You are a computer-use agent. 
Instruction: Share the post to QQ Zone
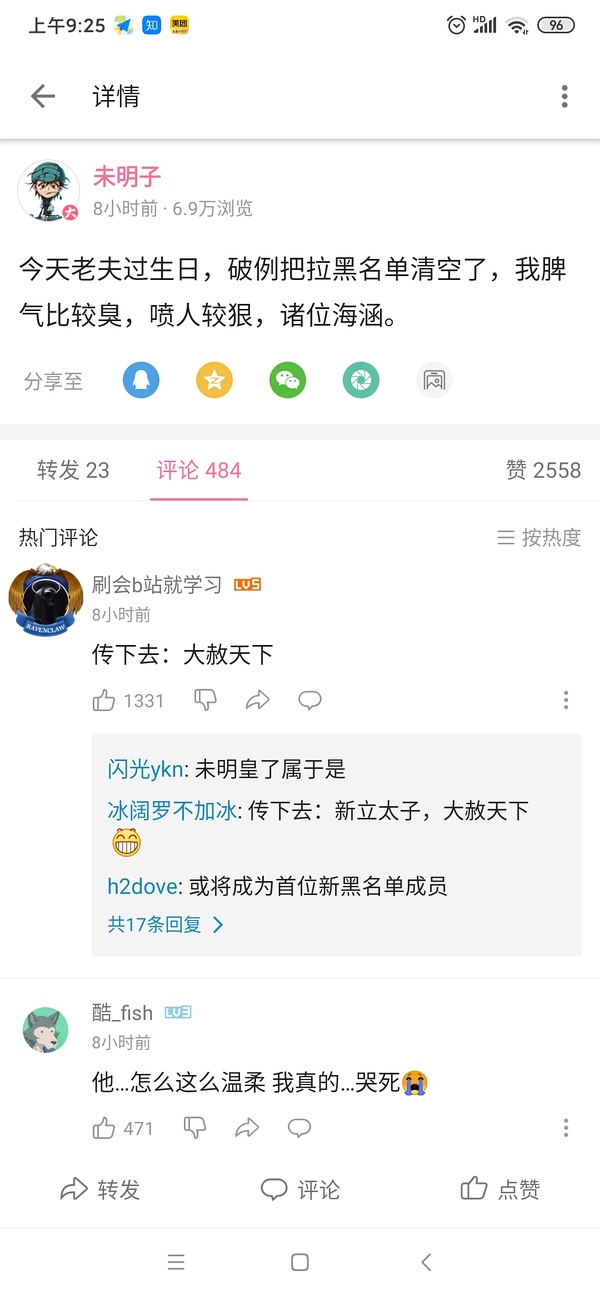click(214, 380)
